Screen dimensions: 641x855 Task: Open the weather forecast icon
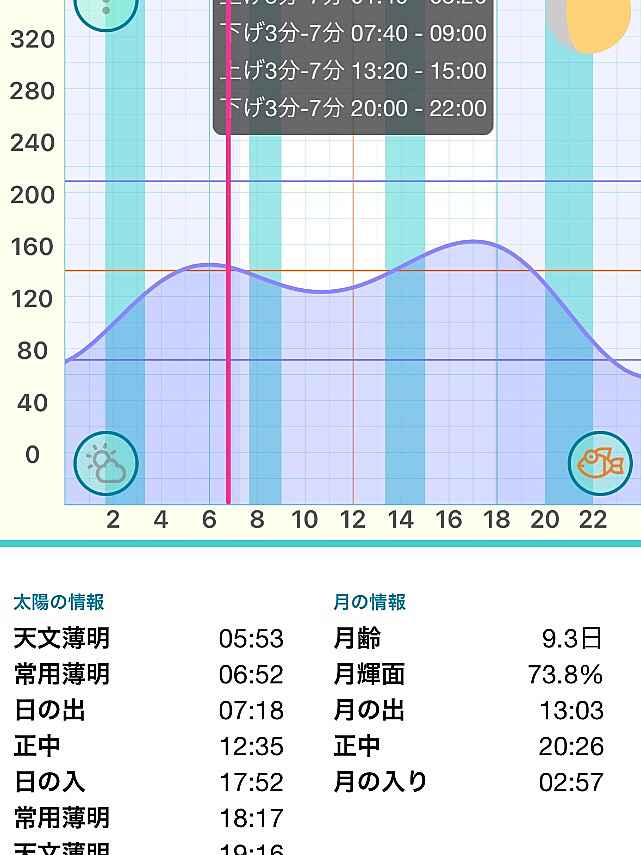[106, 464]
